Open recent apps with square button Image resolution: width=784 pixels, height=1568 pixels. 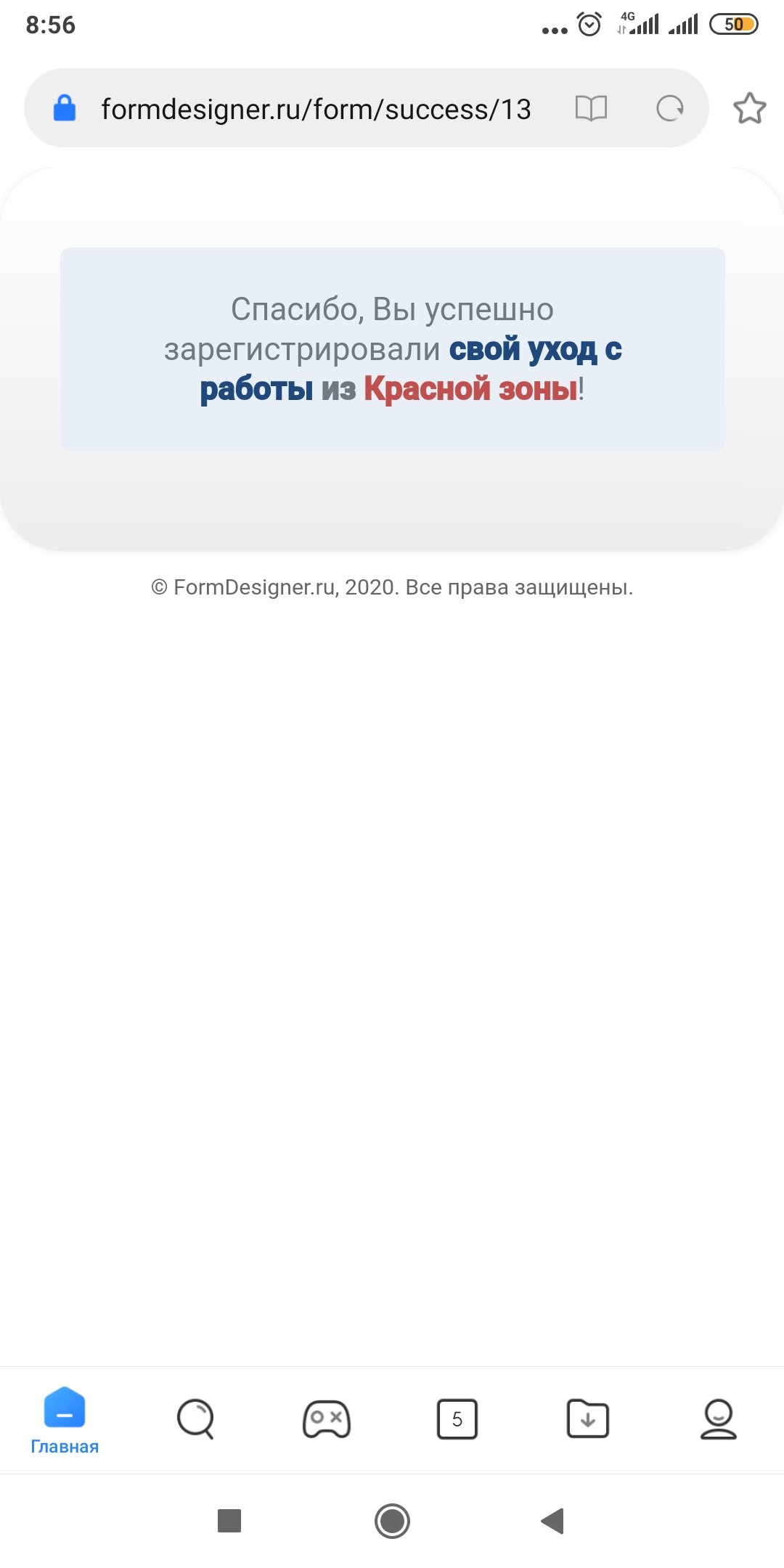[x=229, y=1521]
